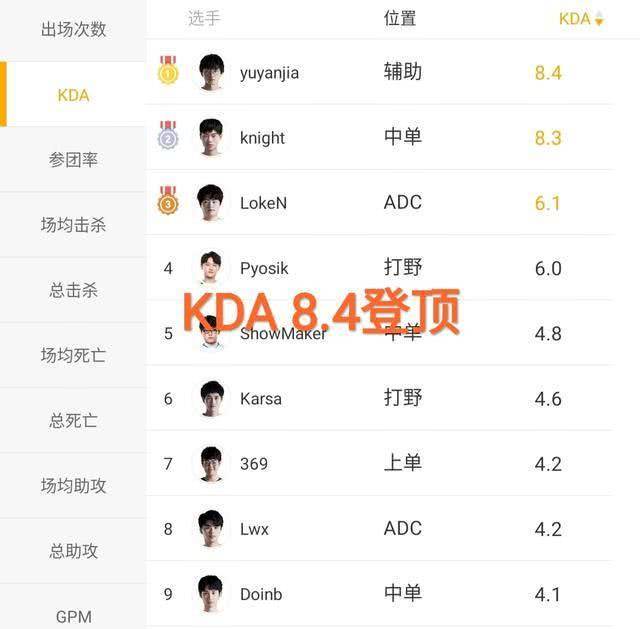Open Pyosik's player entry
The height and width of the screenshot is (629, 640).
click(x=264, y=268)
